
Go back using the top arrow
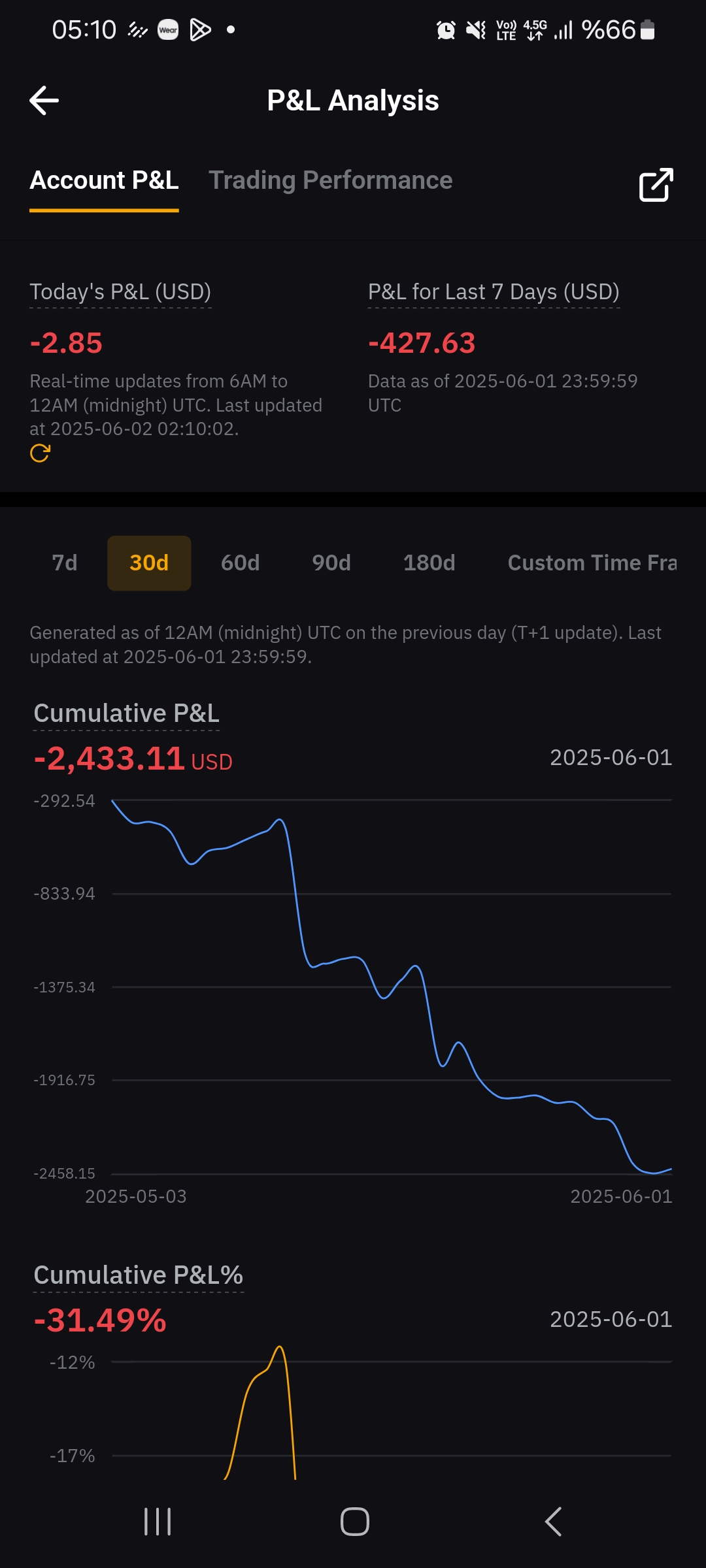(x=44, y=101)
